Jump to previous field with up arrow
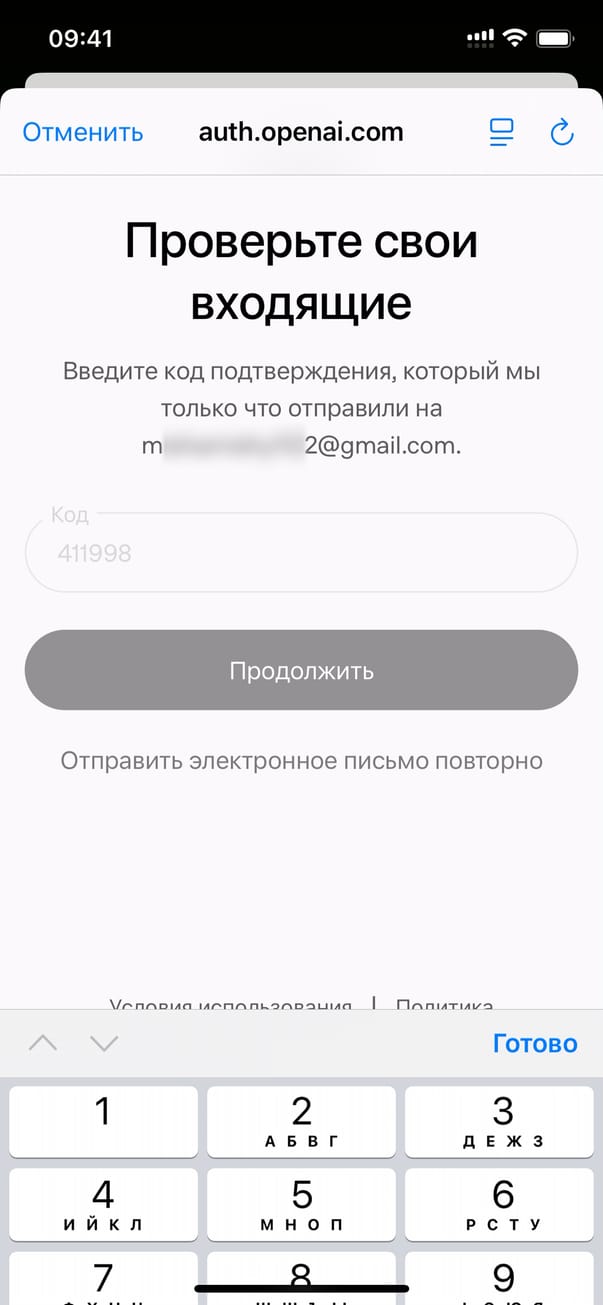 [43, 1043]
